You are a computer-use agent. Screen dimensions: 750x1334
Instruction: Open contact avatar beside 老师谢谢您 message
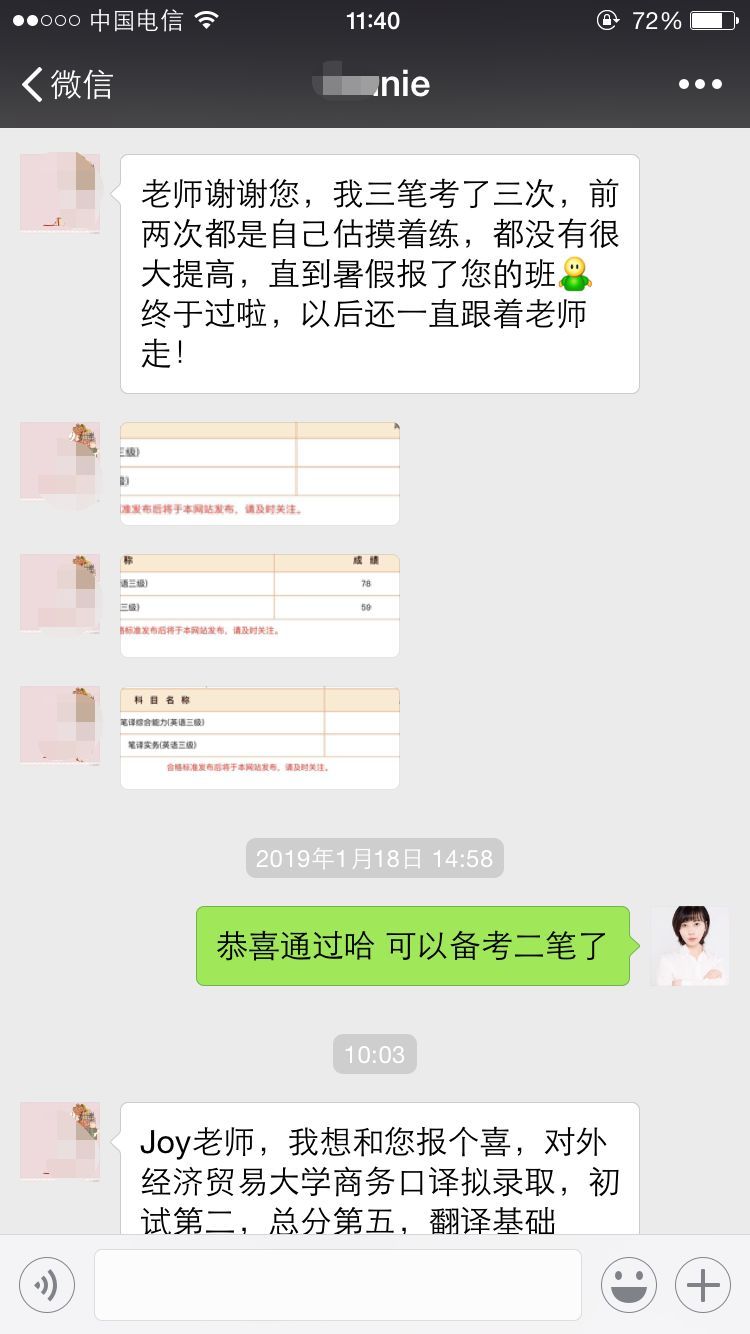60,193
